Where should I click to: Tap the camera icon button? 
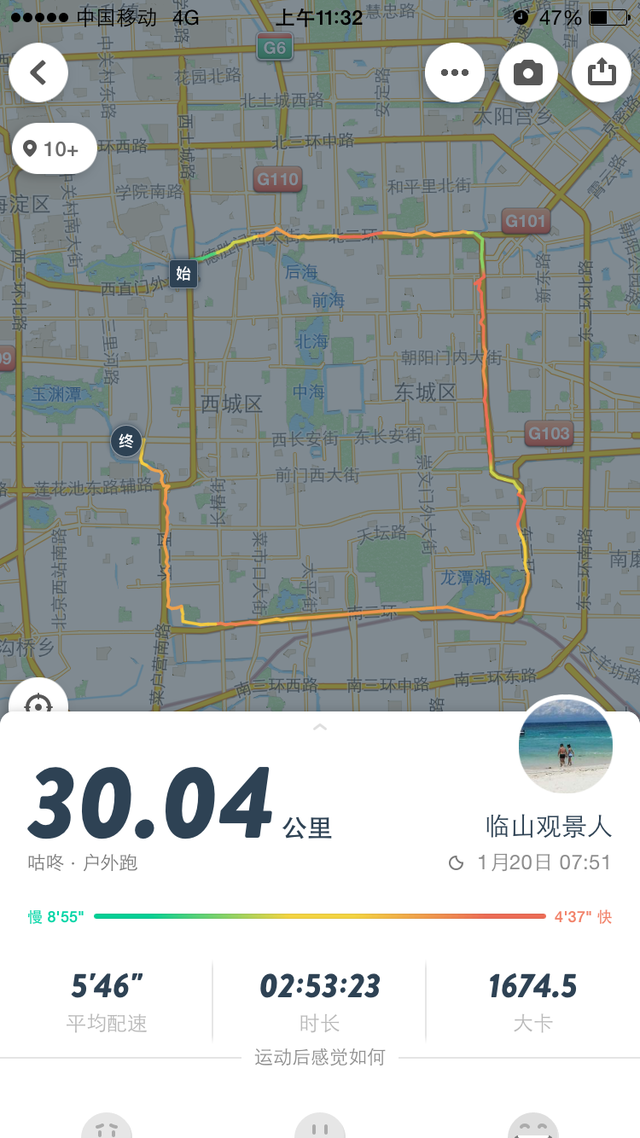coord(528,73)
